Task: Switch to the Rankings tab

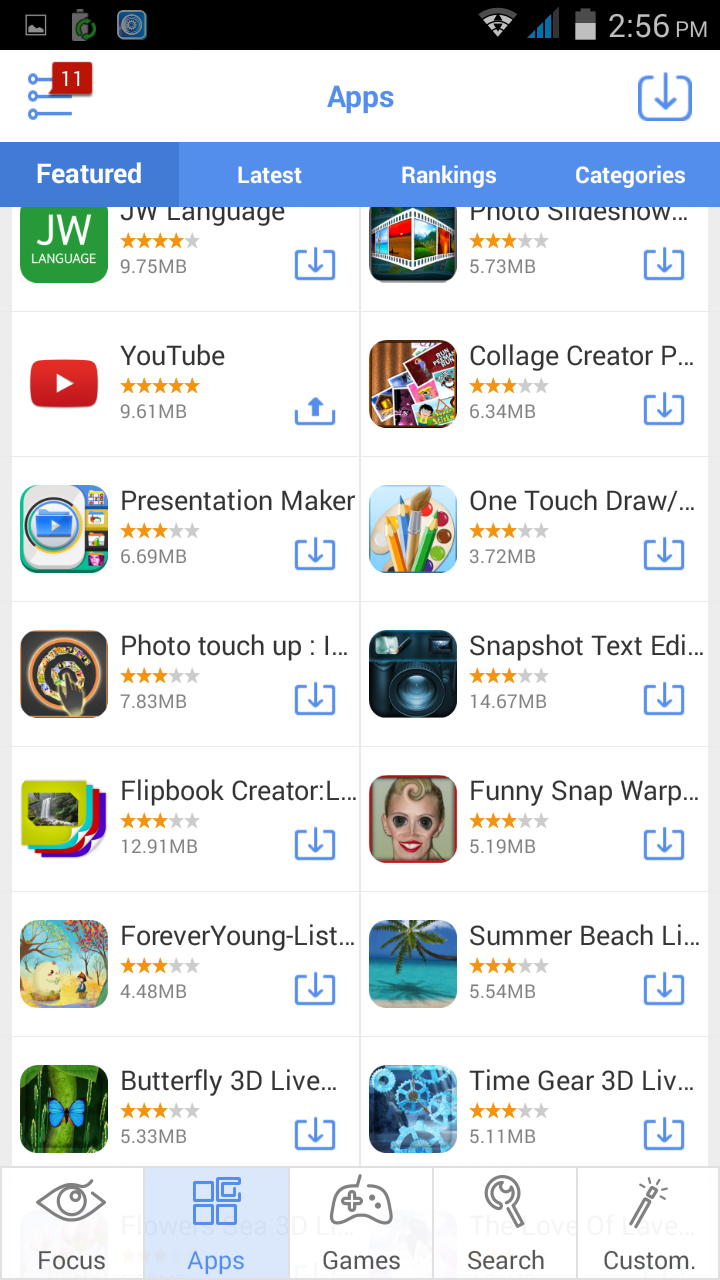Action: pyautogui.click(x=448, y=175)
